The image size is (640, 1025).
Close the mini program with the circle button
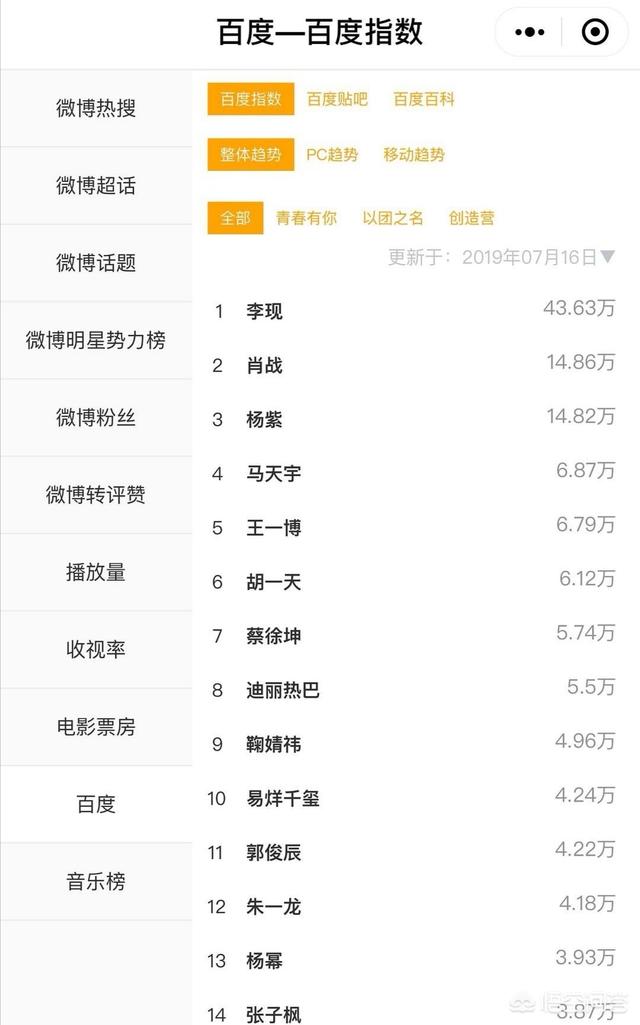pyautogui.click(x=595, y=33)
